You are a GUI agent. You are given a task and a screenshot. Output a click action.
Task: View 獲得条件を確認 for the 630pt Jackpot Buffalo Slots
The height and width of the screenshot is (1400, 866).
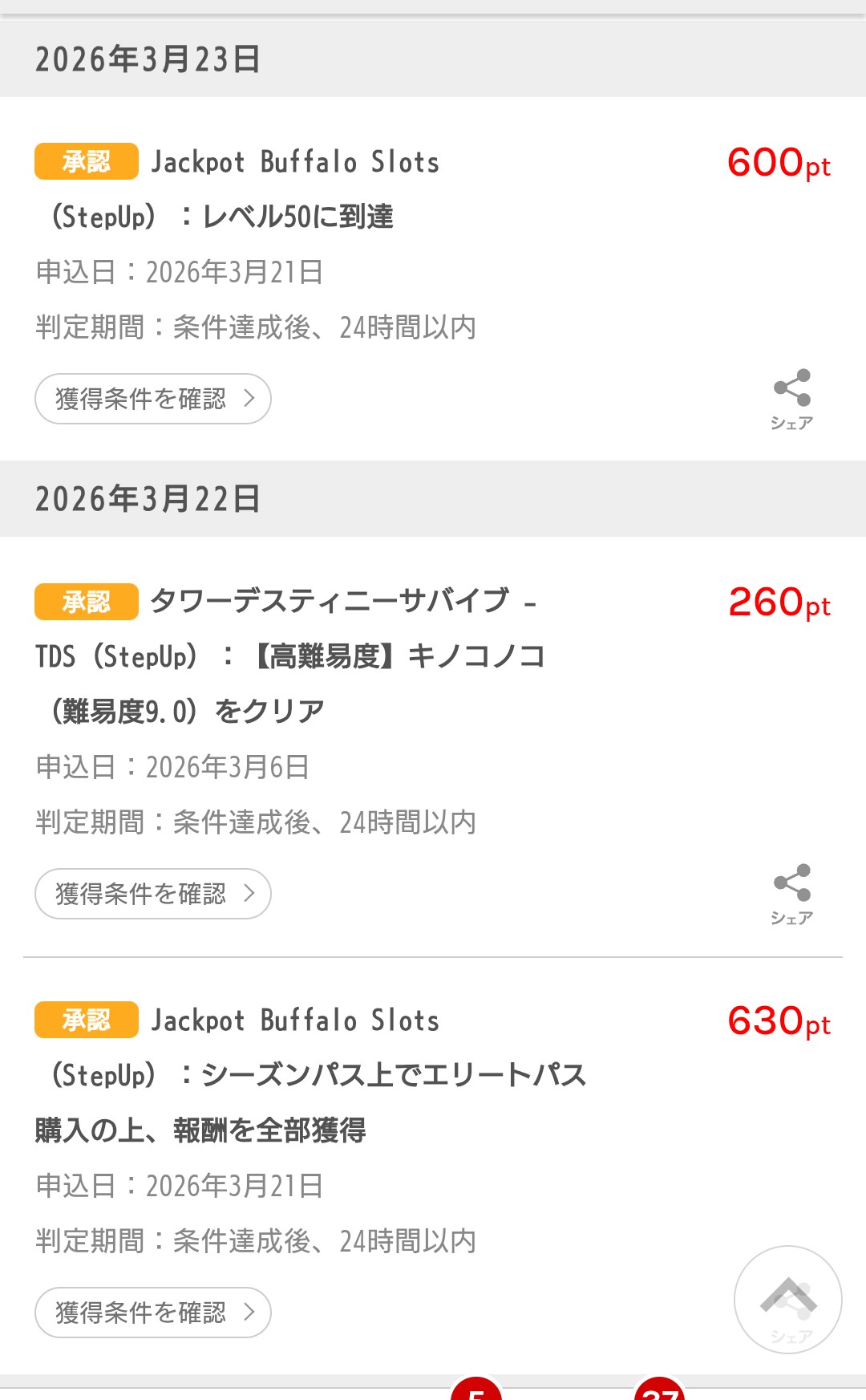tap(153, 1313)
